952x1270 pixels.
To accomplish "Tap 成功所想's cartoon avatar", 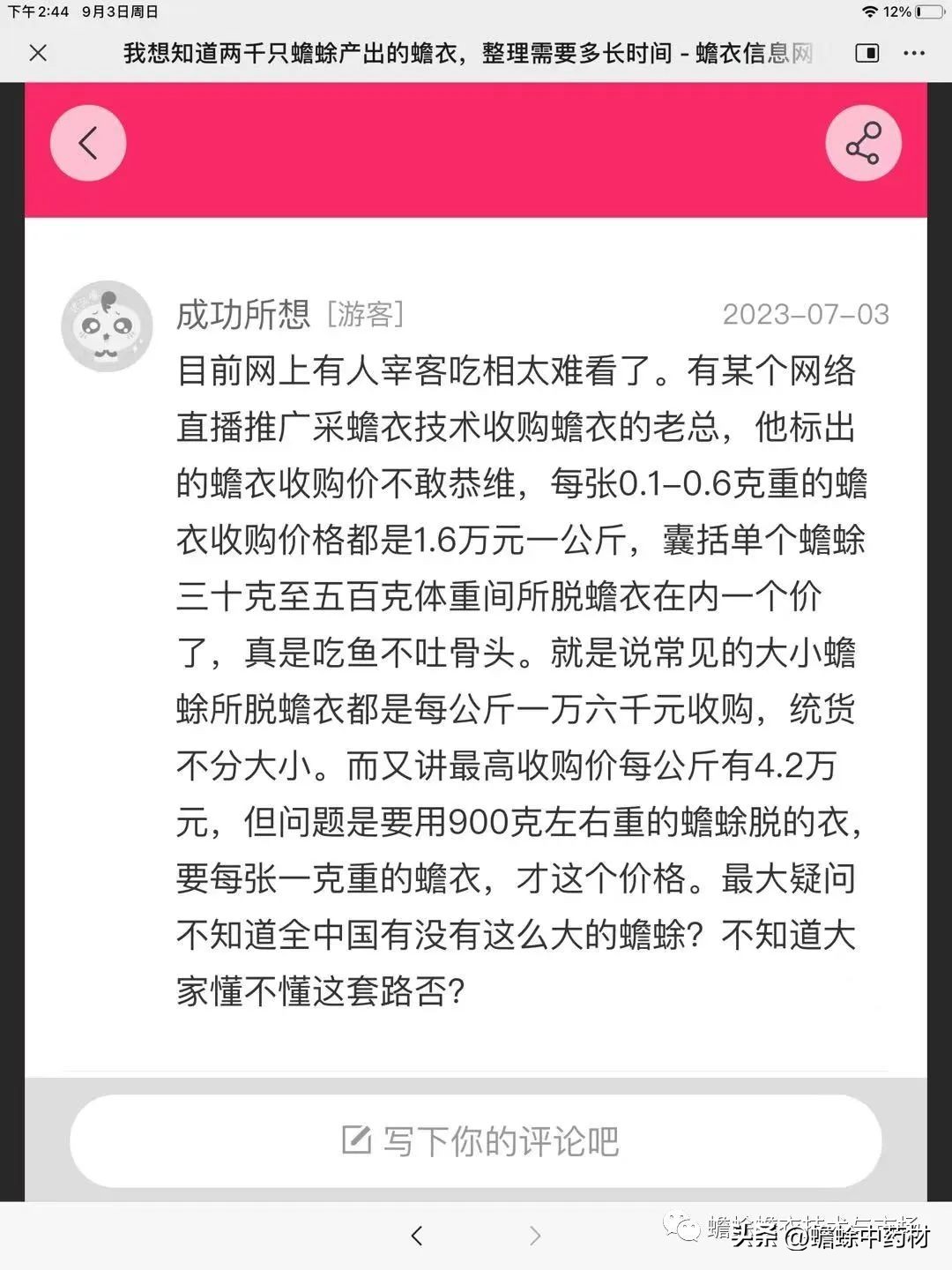I will (x=106, y=326).
